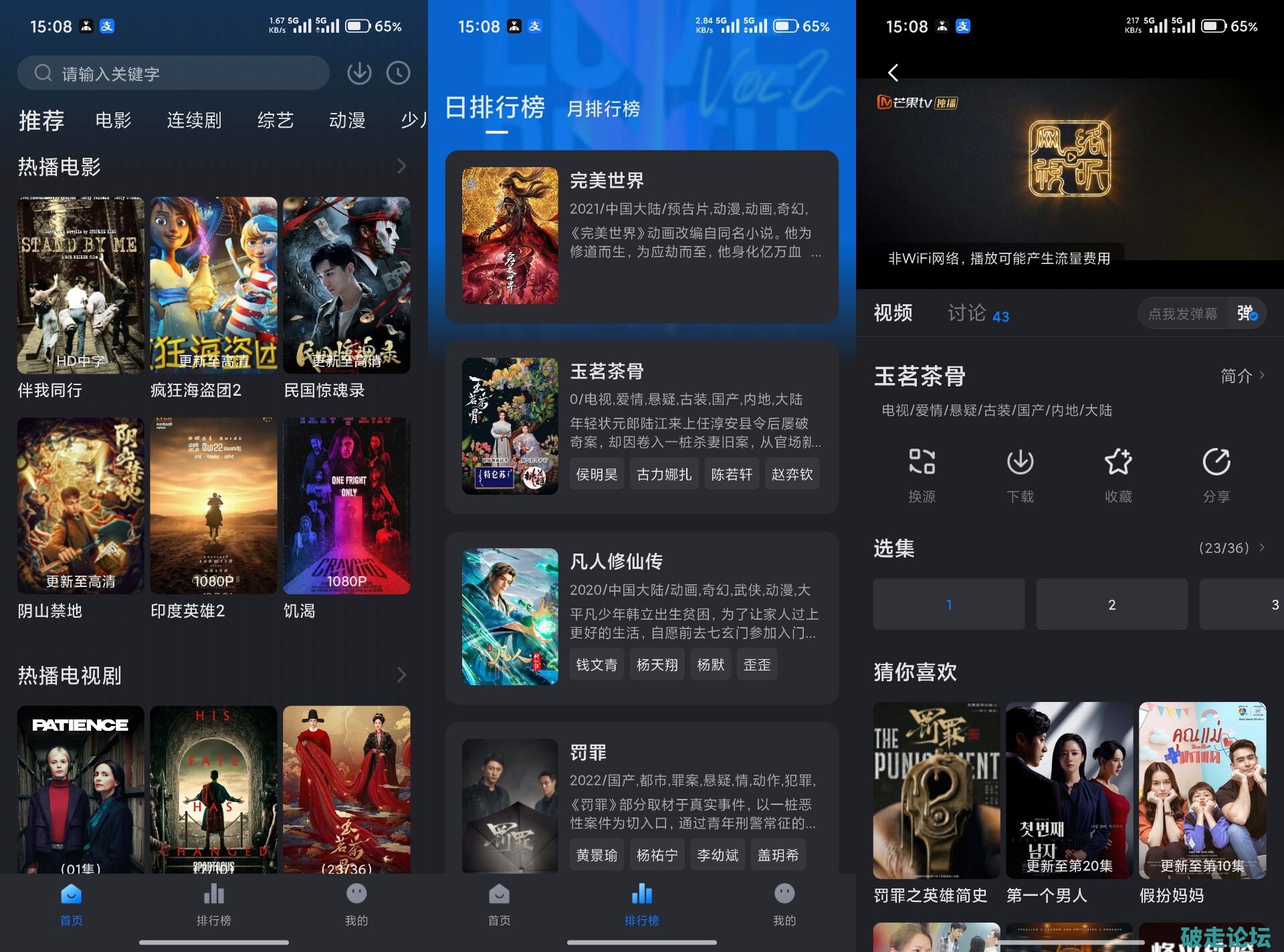1284x952 pixels.
Task: Switch to the 连续剧 category tab
Action: [194, 120]
